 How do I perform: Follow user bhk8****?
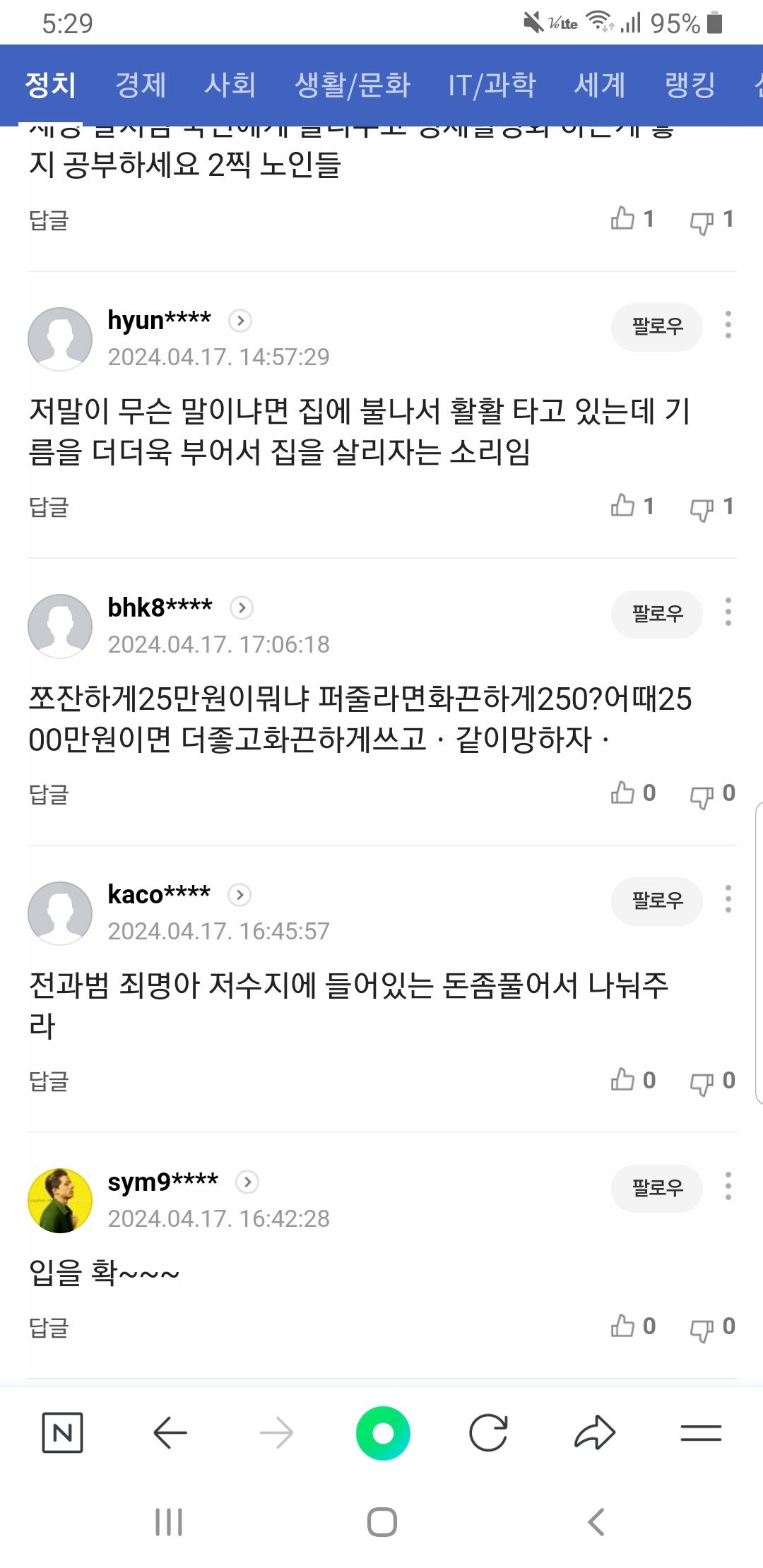pos(656,614)
